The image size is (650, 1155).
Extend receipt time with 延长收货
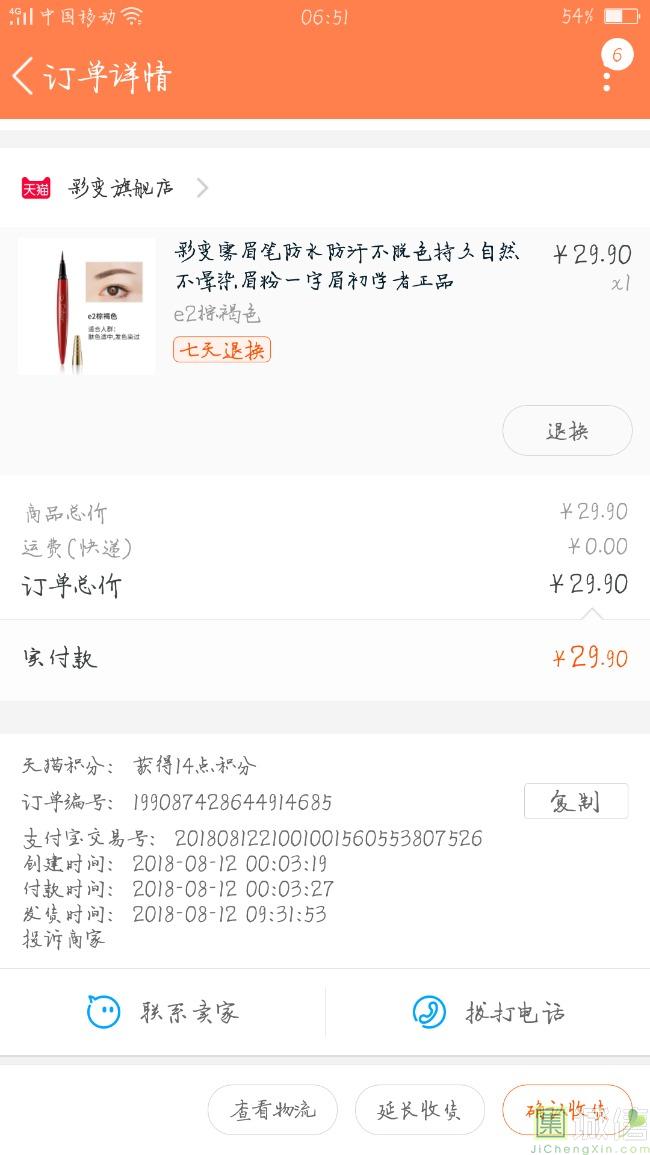point(419,1110)
